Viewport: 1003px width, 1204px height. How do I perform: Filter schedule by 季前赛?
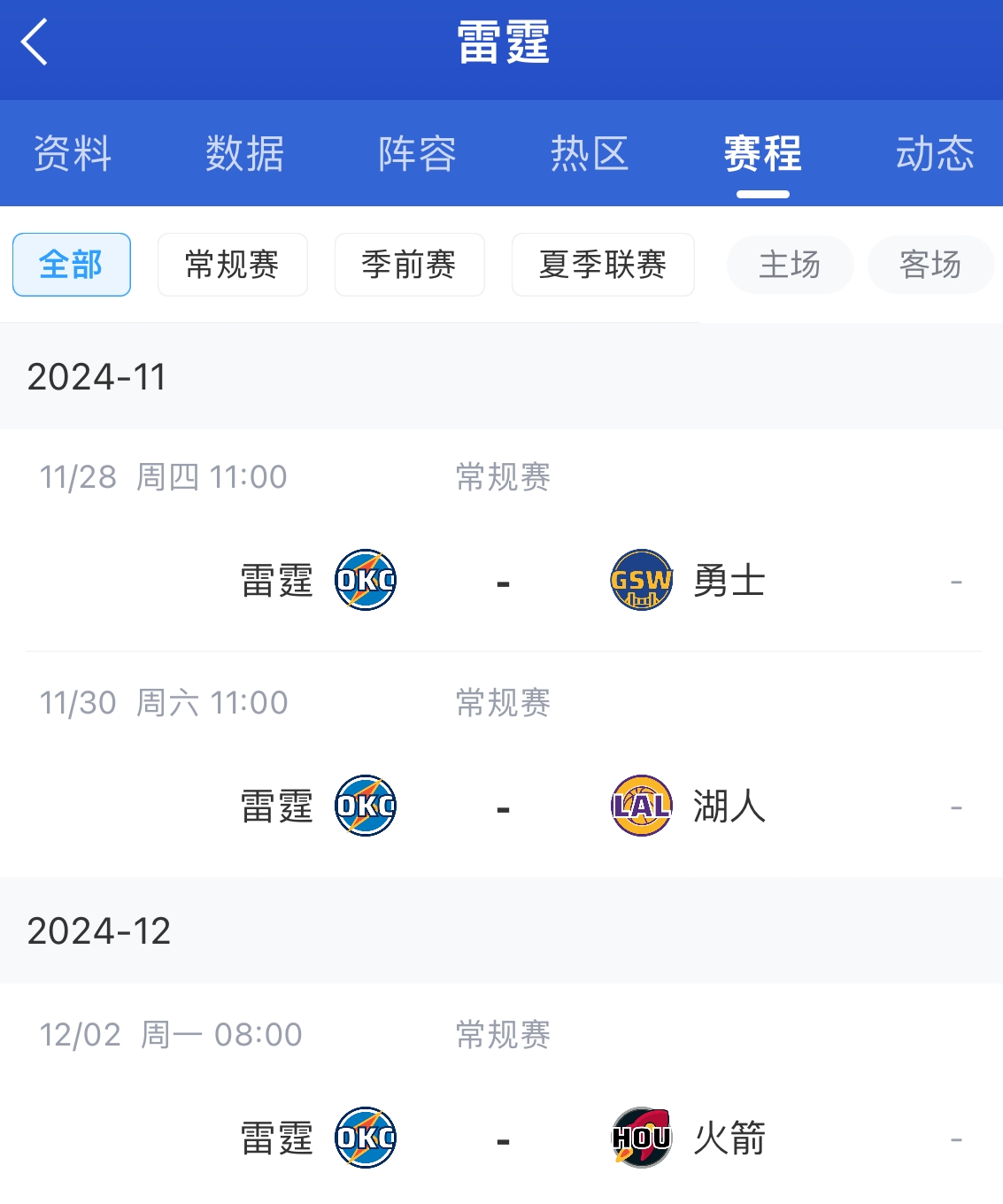[409, 265]
